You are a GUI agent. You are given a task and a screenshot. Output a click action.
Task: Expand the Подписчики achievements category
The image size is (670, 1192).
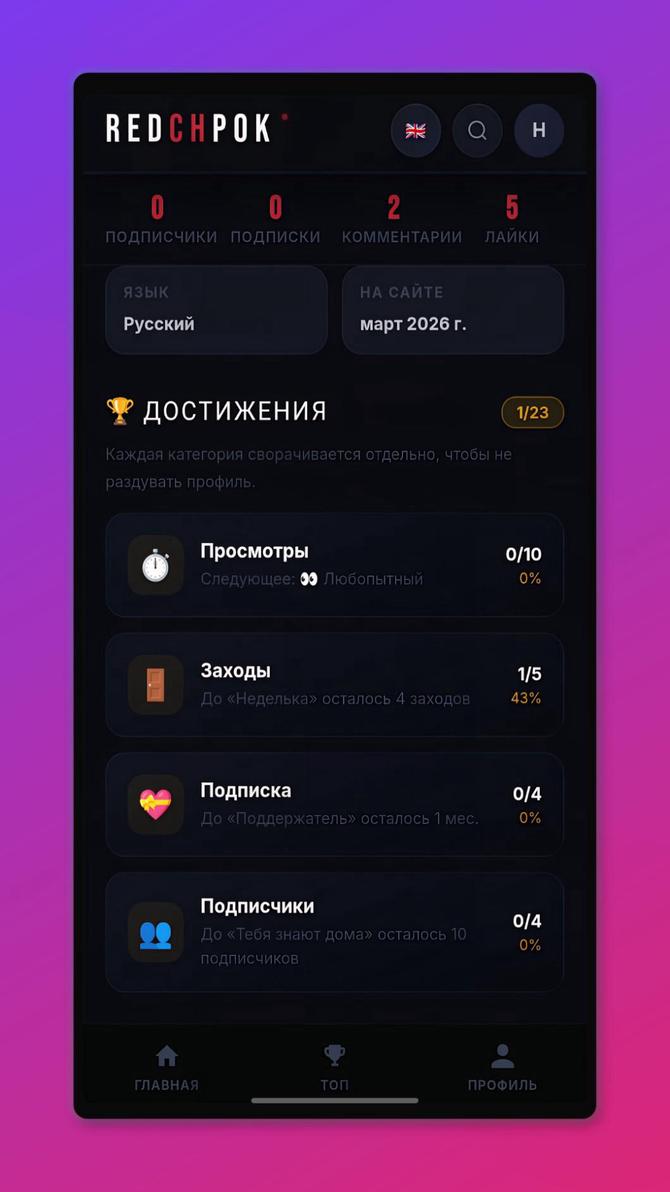(x=334, y=932)
